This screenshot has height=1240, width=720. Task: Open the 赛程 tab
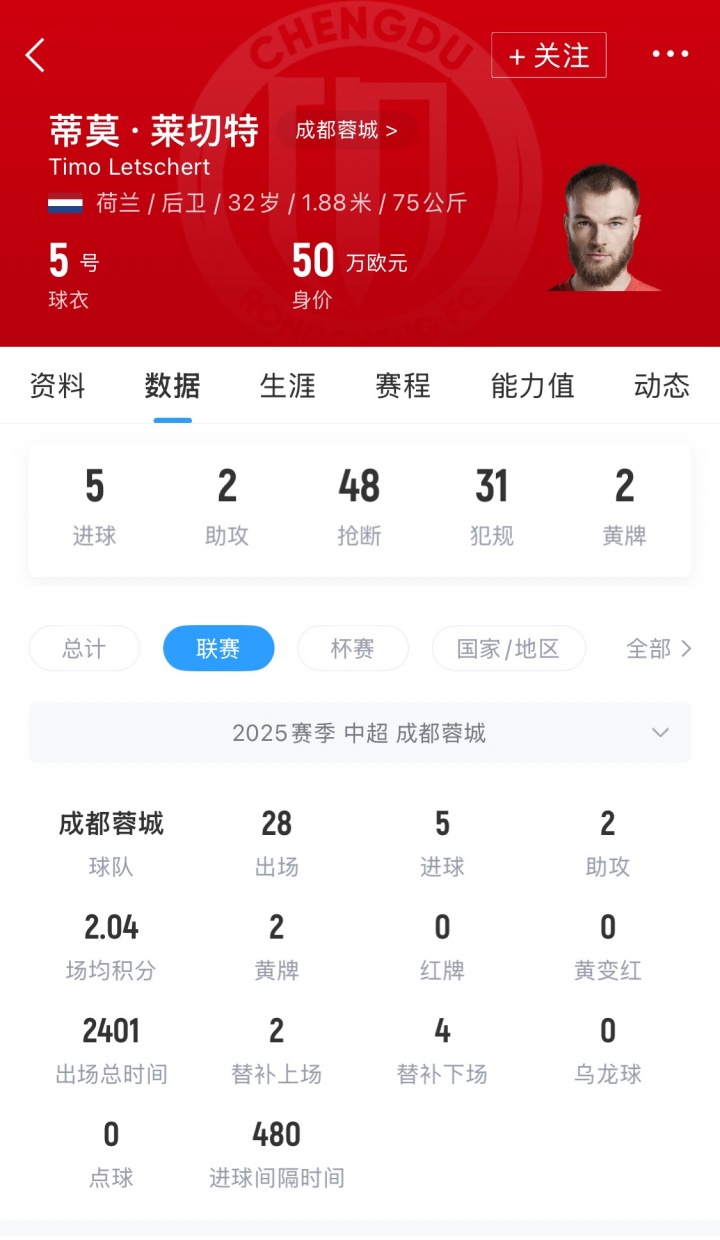pyautogui.click(x=401, y=386)
